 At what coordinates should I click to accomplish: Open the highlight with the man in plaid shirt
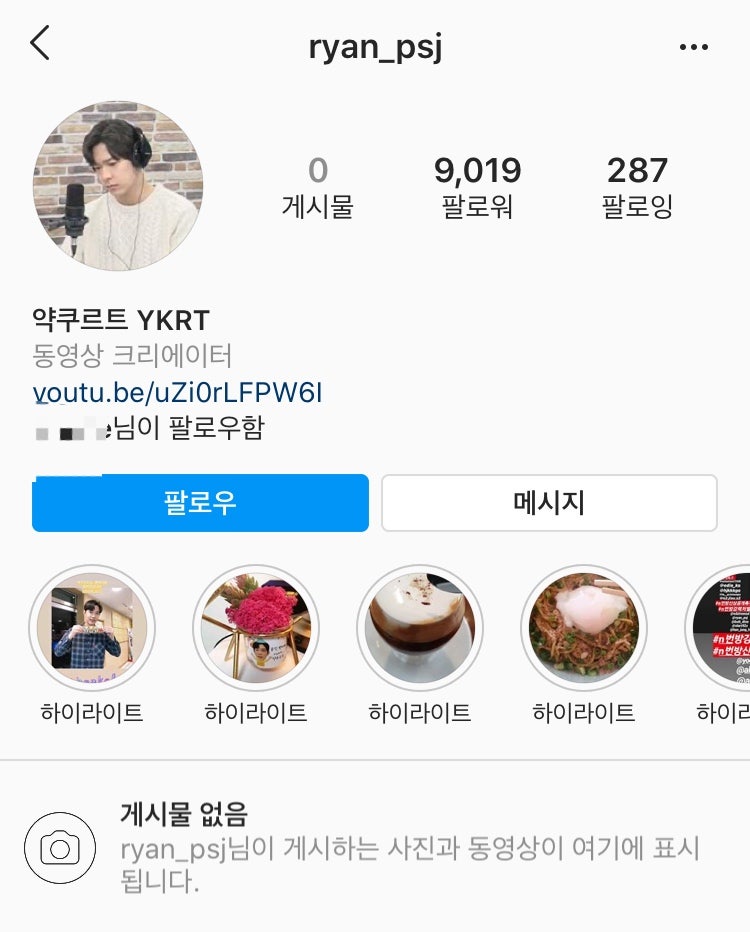pos(92,629)
